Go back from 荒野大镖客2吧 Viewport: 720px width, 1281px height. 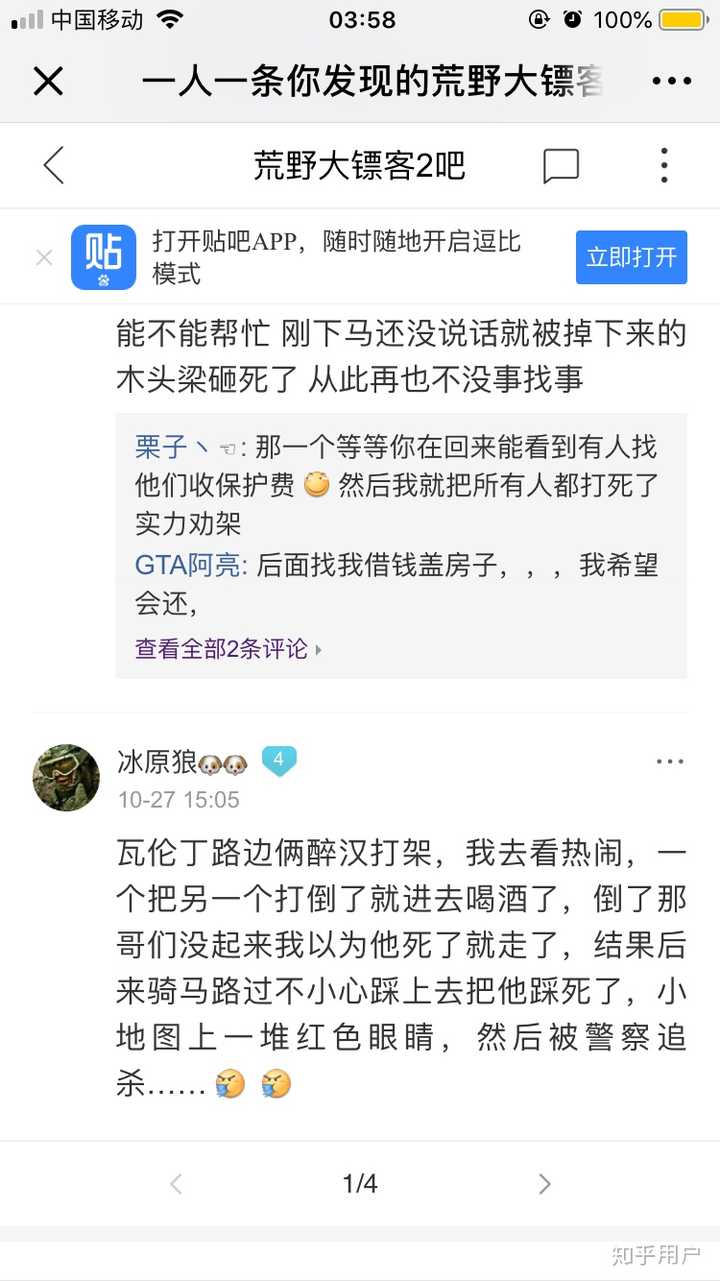(x=54, y=165)
